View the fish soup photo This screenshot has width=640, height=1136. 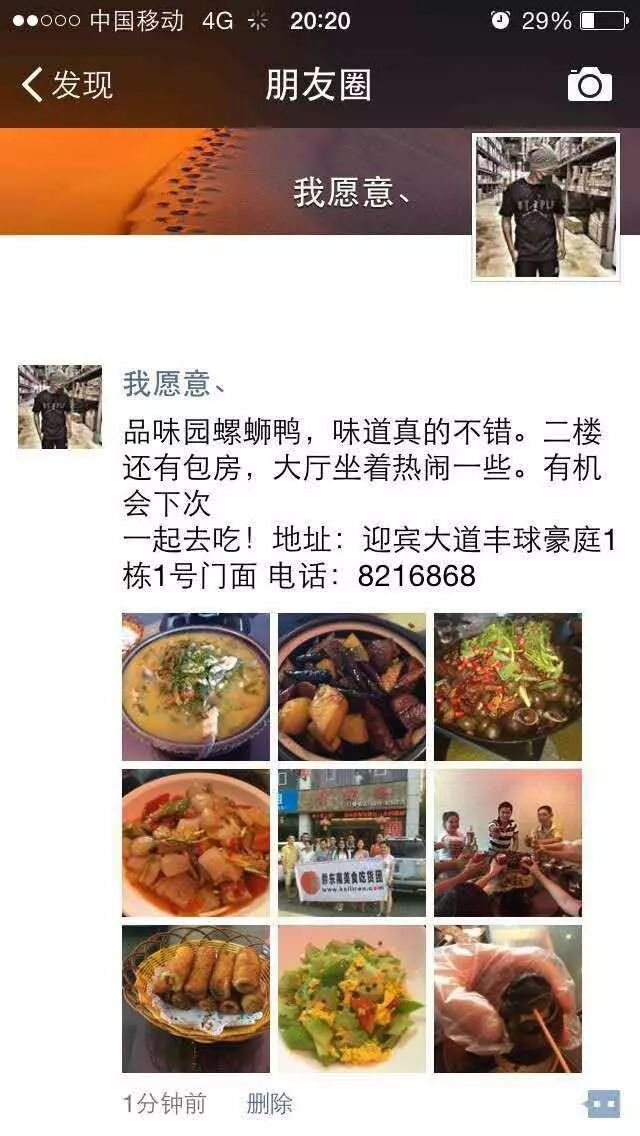click(x=196, y=687)
